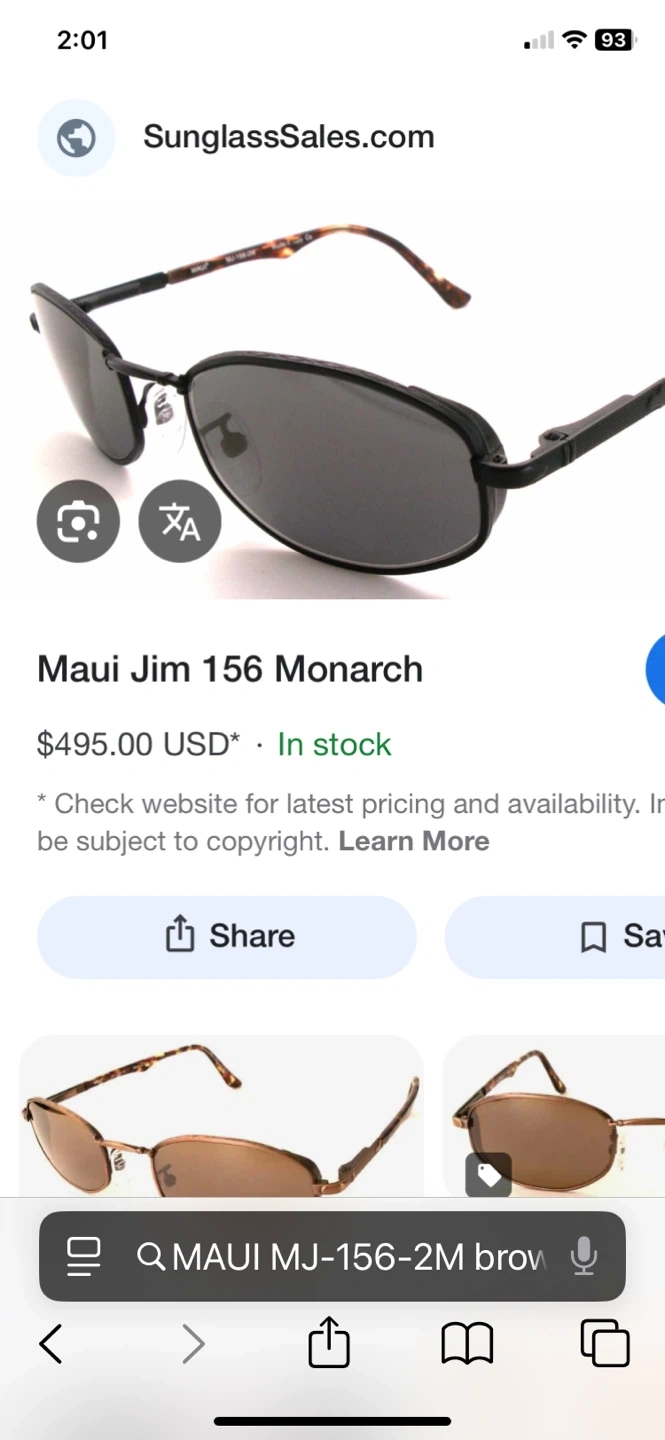Tap the Share button
Screen dimensions: 665x1440
point(227,936)
